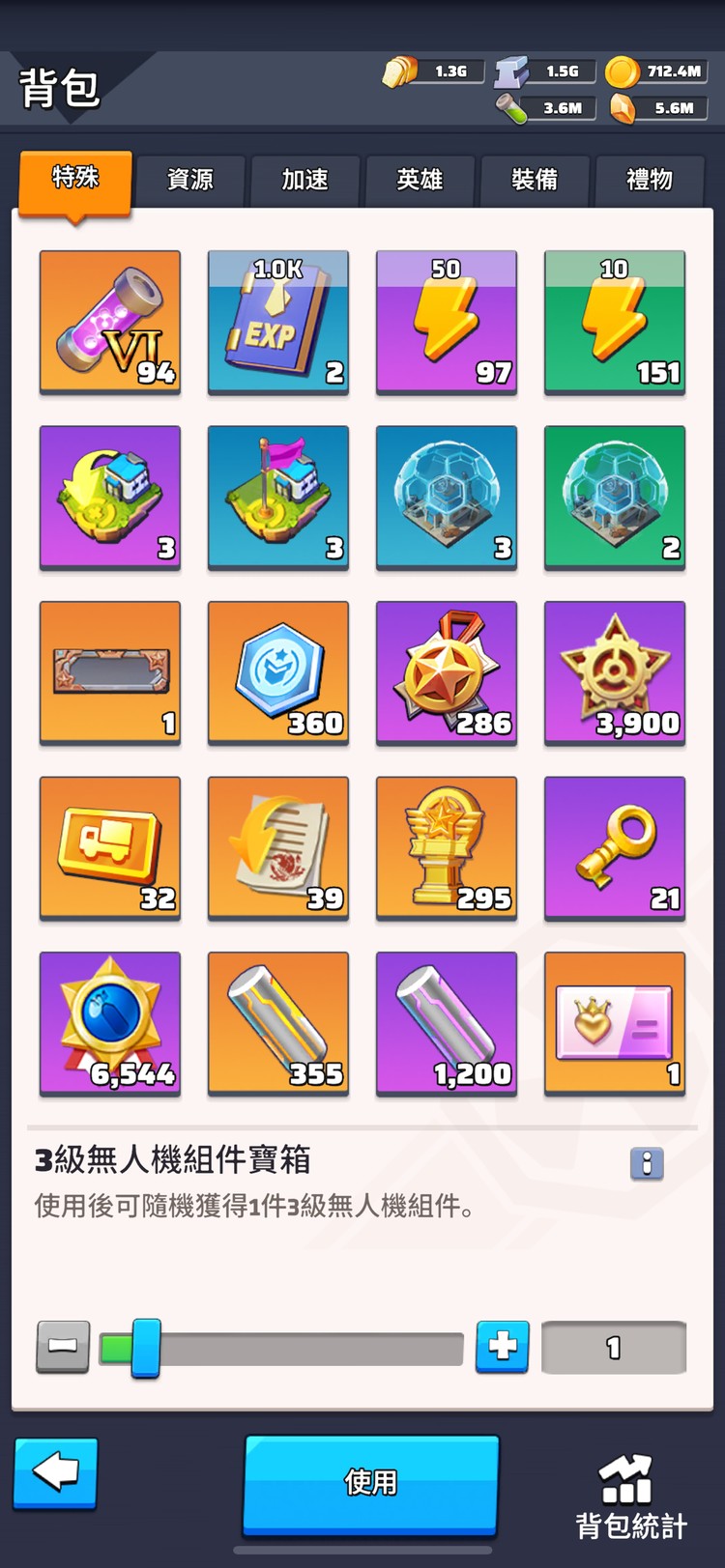Open the 英雄 tab
The width and height of the screenshot is (725, 1568).
click(x=420, y=180)
